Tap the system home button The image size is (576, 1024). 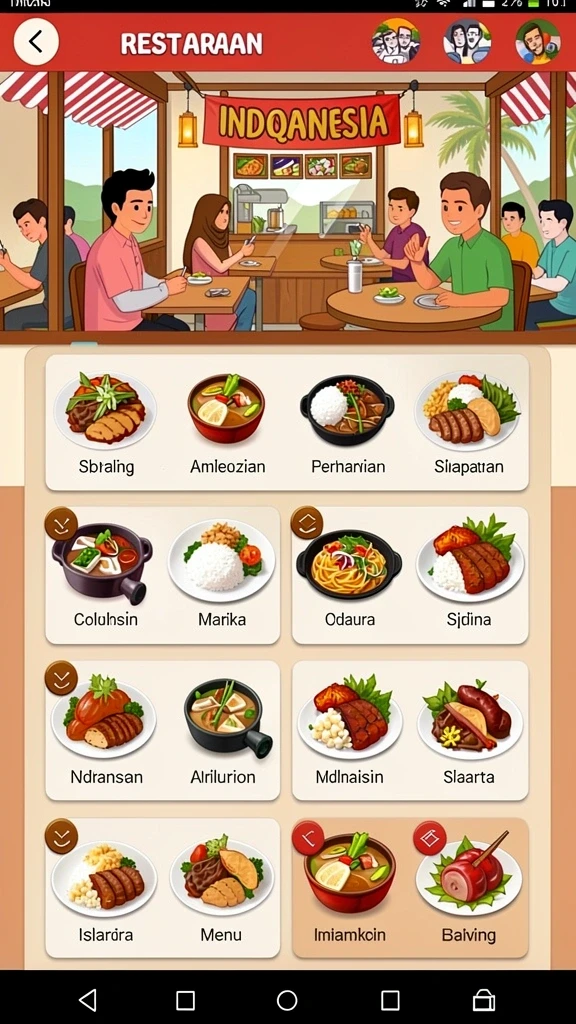click(287, 1000)
